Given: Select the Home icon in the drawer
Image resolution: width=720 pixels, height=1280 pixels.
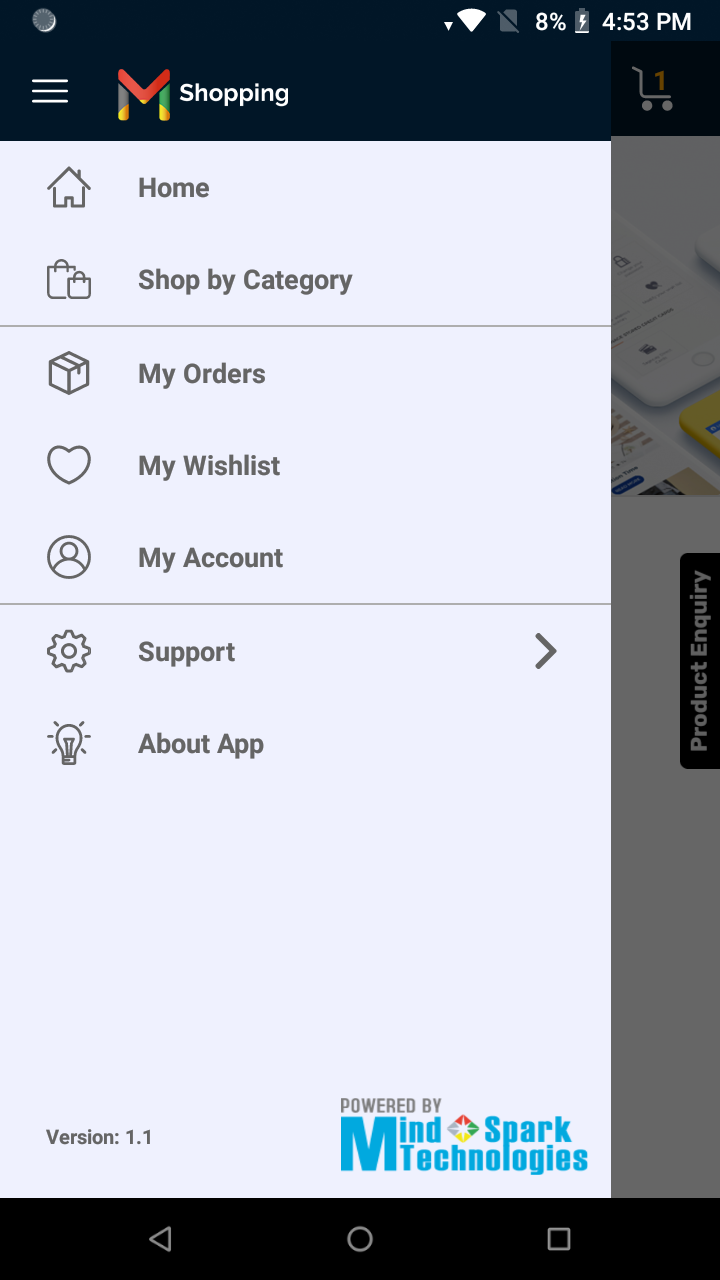Looking at the screenshot, I should coord(68,187).
